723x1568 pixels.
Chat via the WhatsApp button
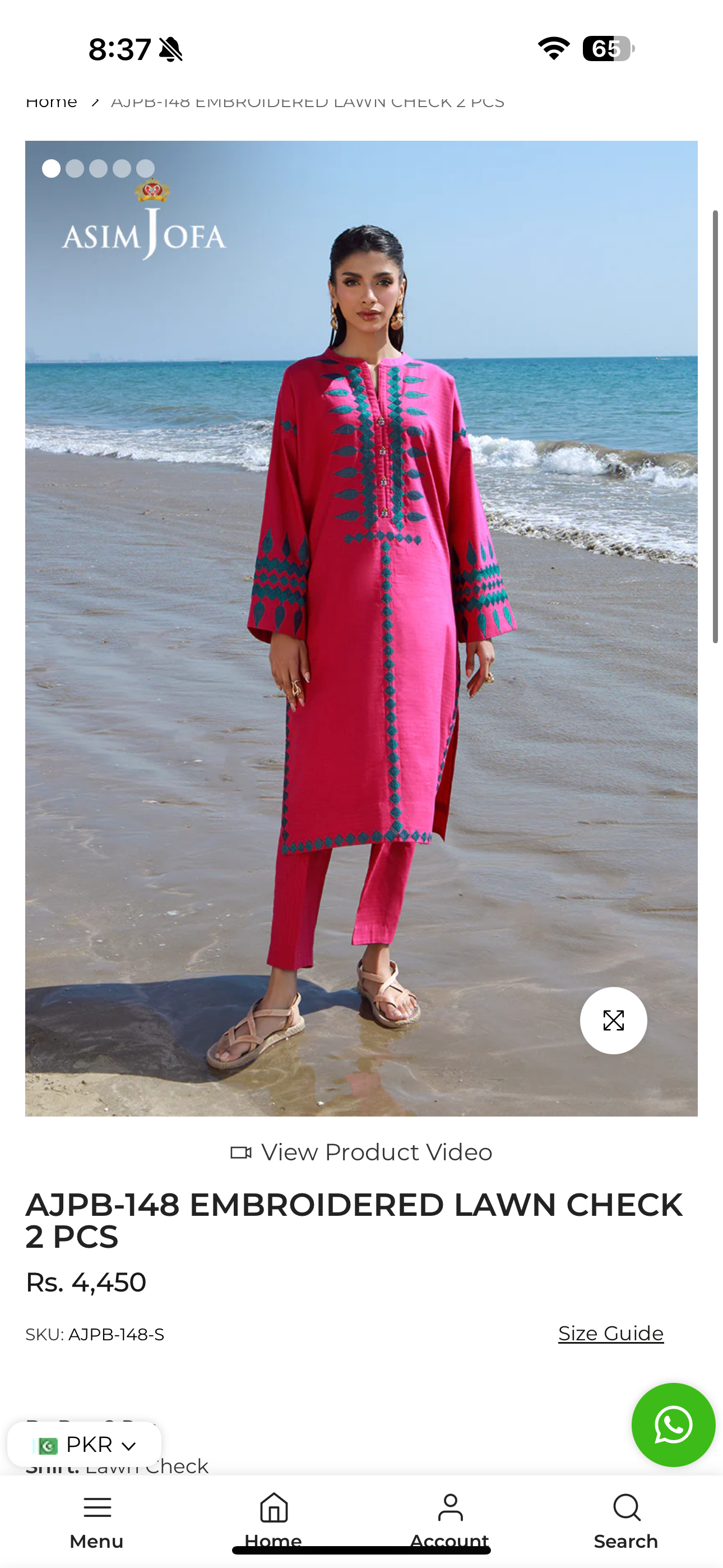(x=673, y=1425)
